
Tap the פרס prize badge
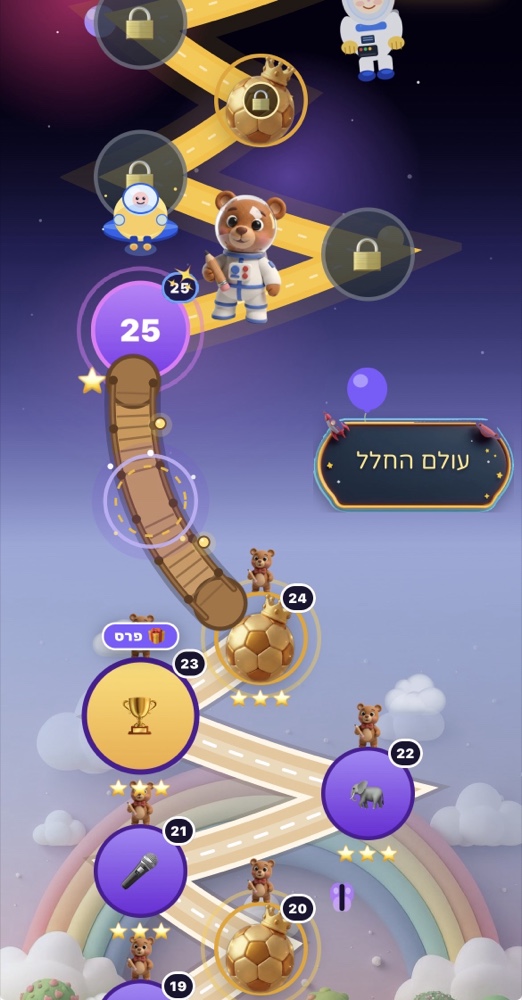click(140, 636)
